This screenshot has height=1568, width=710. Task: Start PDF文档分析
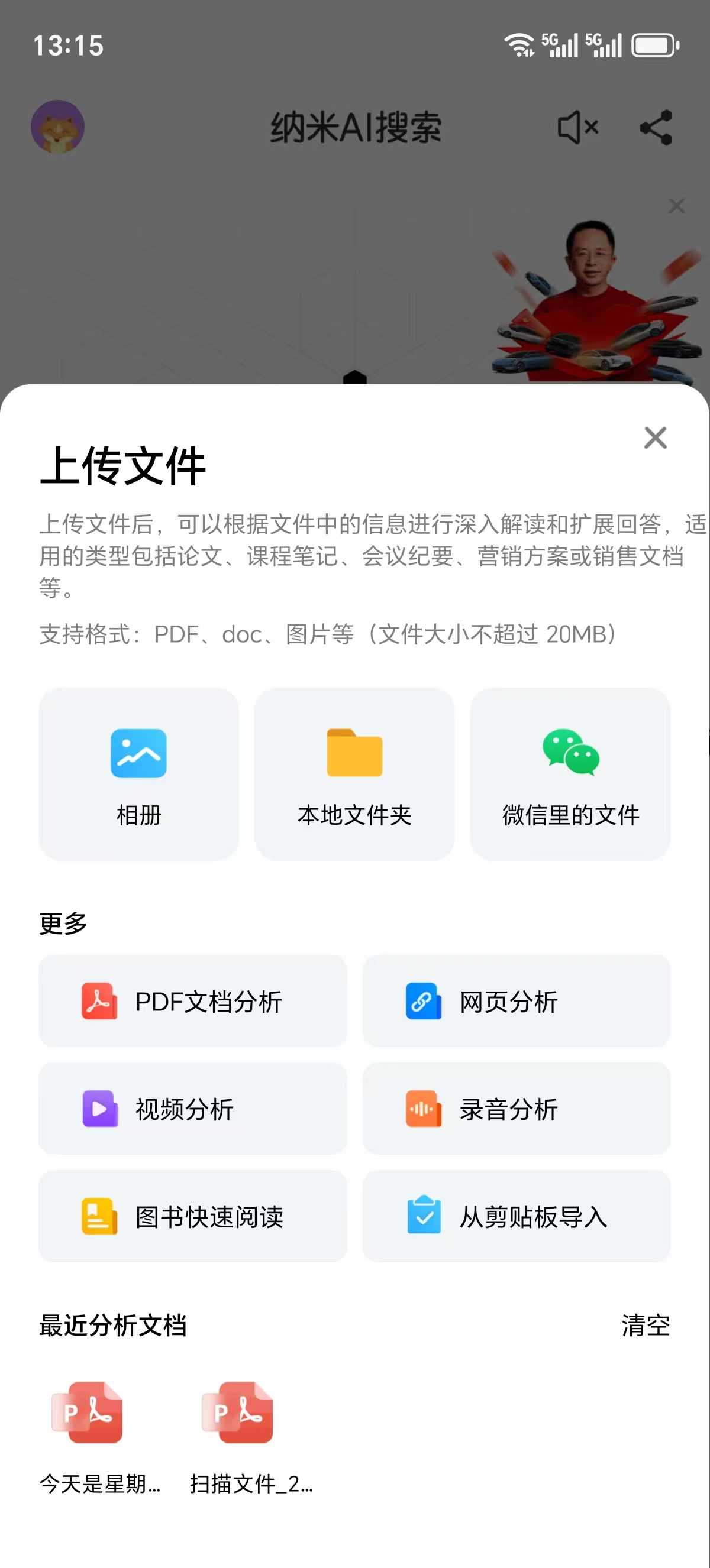click(192, 1002)
